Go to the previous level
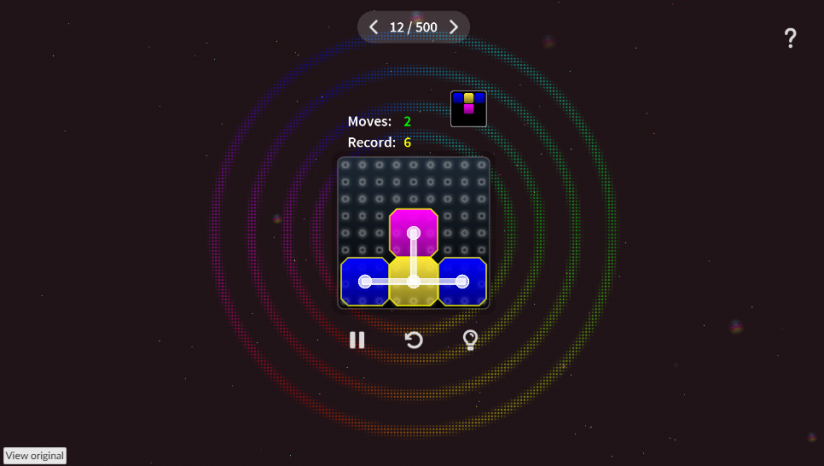The width and height of the screenshot is (824, 466). click(374, 27)
